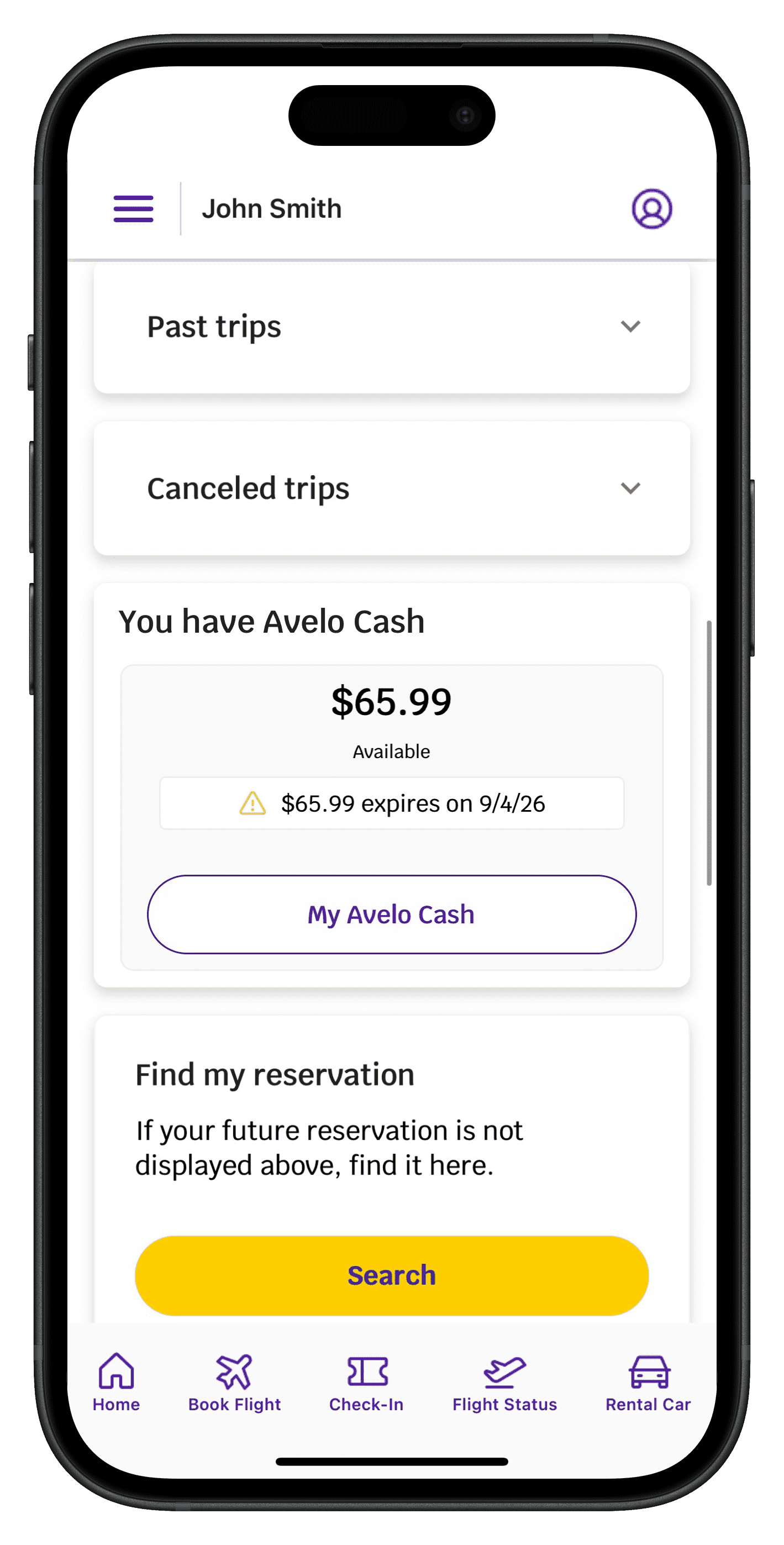The width and height of the screenshot is (784, 1545).
Task: Open the hamburger menu
Action: point(133,209)
